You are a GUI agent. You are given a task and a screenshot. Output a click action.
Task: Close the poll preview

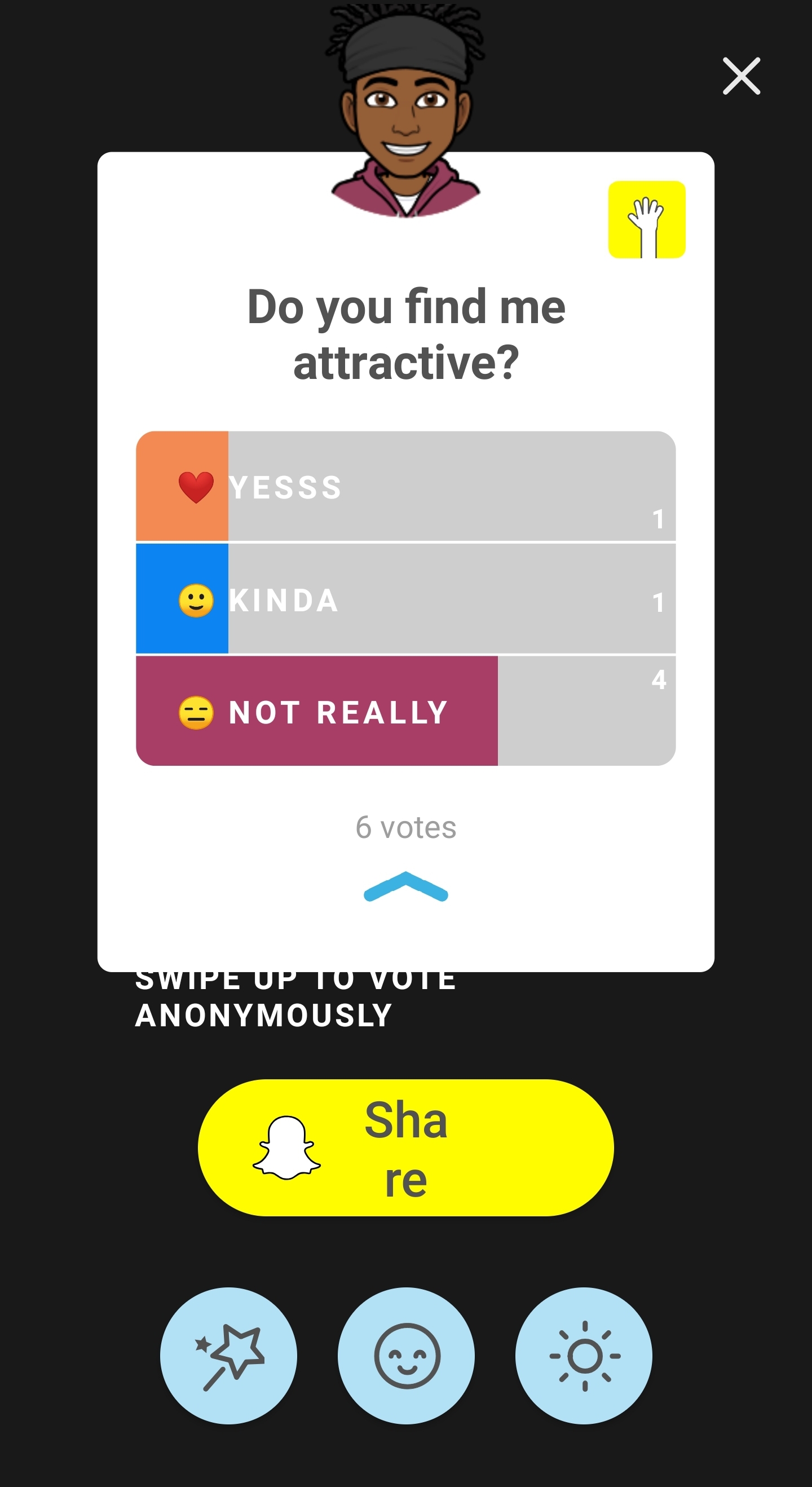(741, 76)
